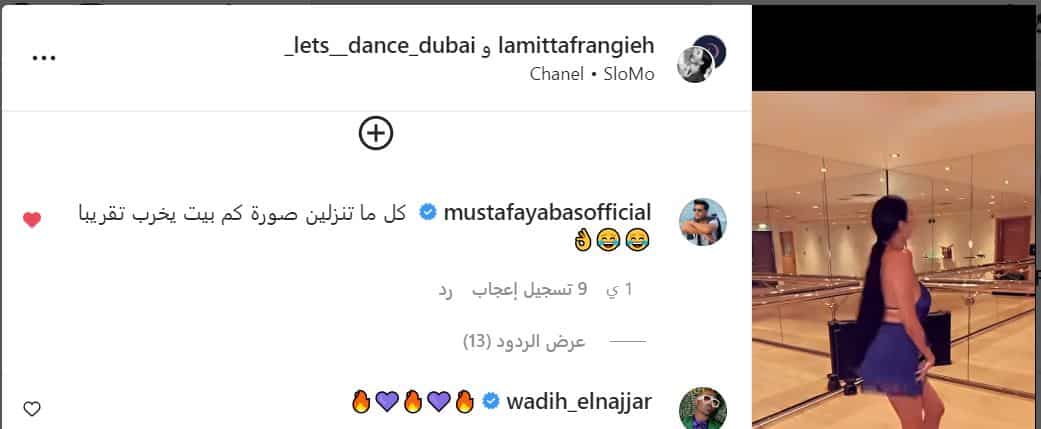Screen dimensions: 1041x429
Task: View the 13 replies
Action: (x=524, y=342)
